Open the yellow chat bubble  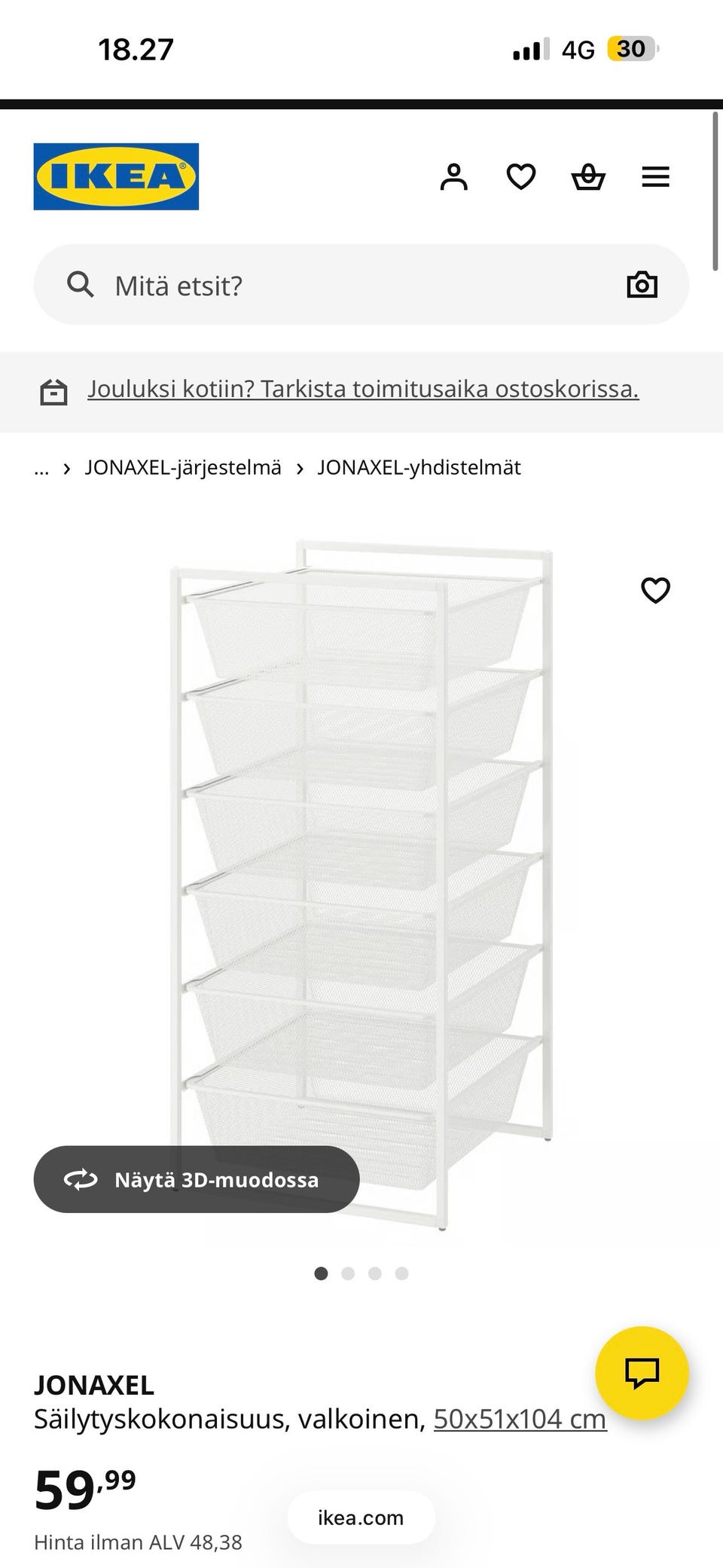pos(644,1373)
